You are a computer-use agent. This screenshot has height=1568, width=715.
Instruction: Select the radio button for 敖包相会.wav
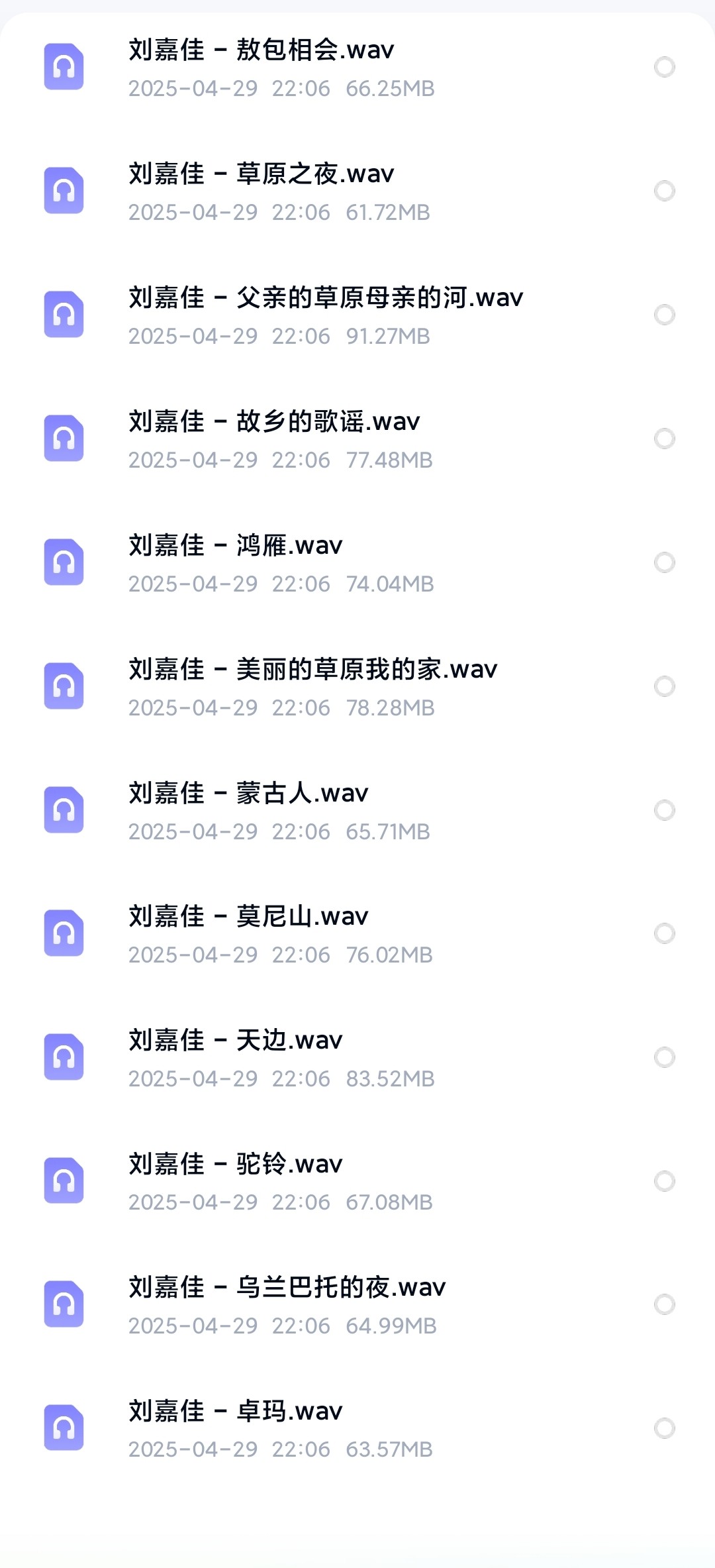664,67
